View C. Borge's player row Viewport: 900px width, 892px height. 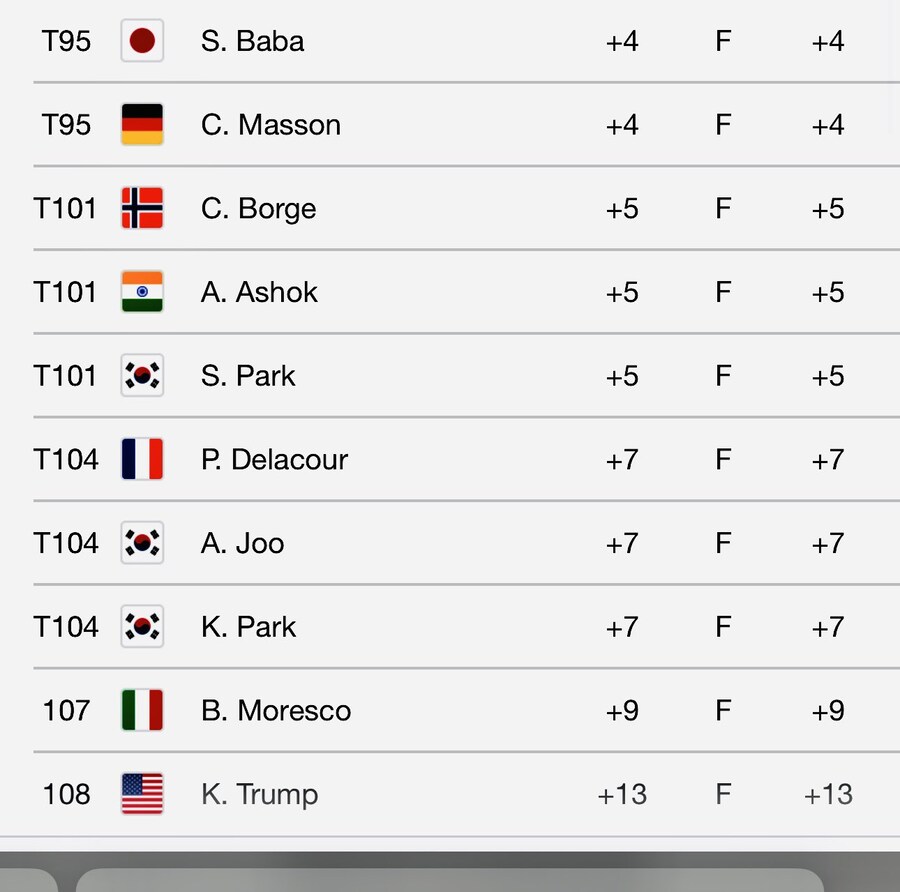258,209
